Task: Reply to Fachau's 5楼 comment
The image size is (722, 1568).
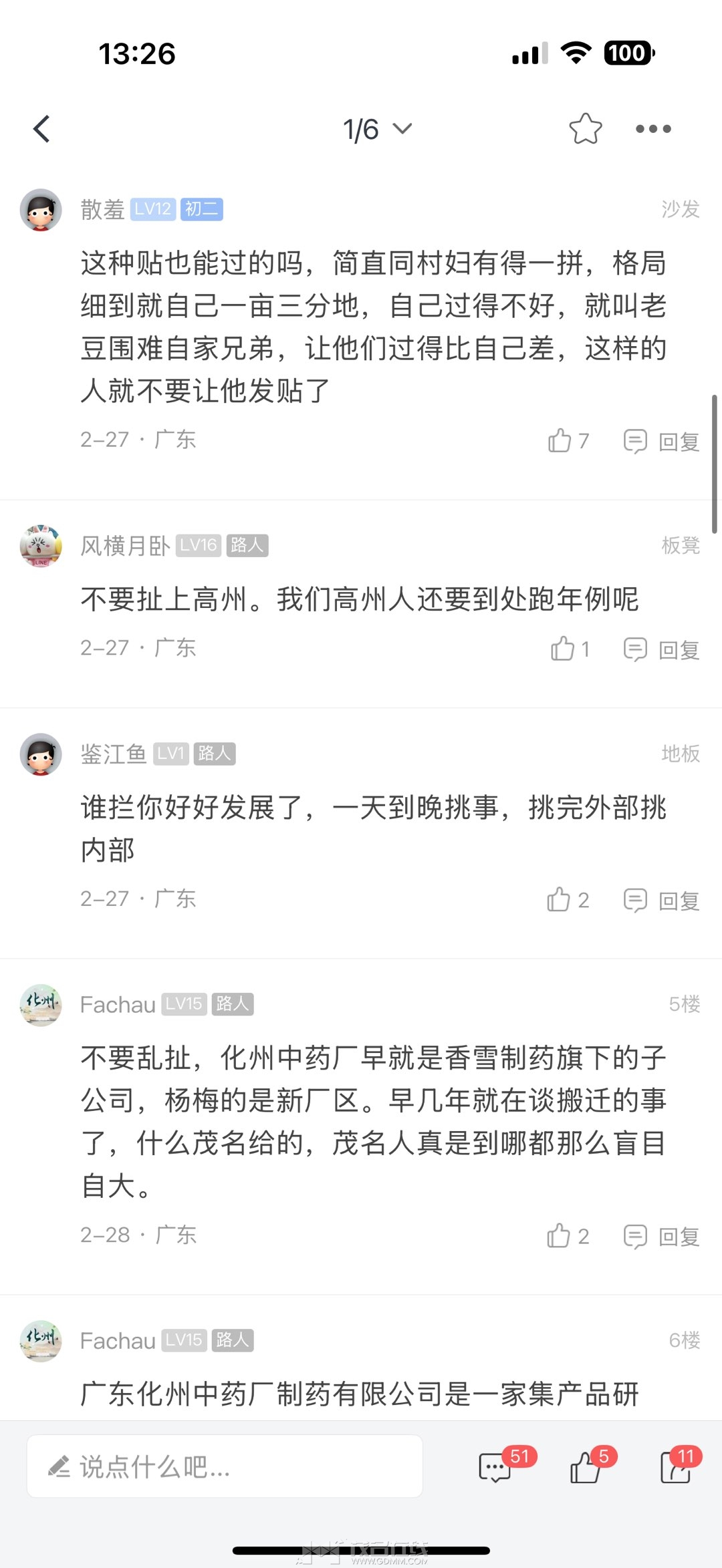Action: [662, 1236]
